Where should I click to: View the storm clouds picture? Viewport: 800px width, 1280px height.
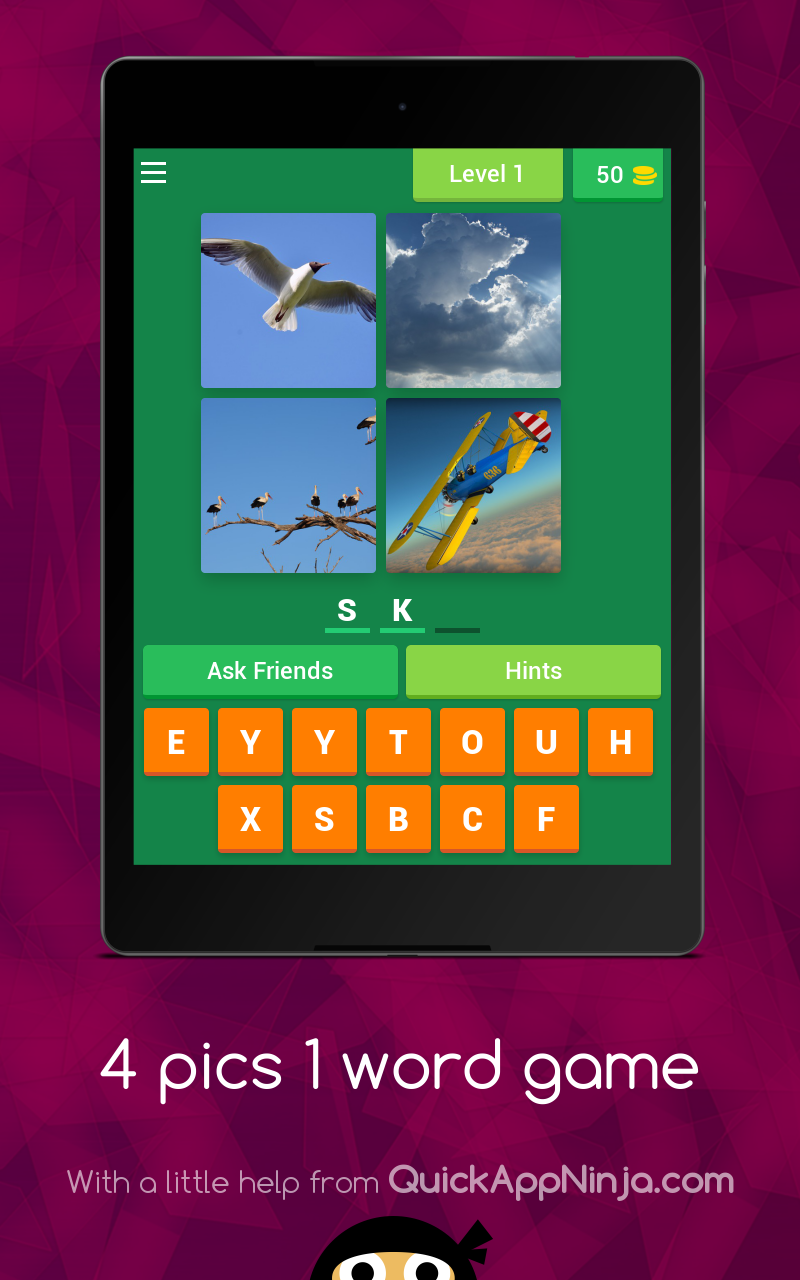coord(473,299)
